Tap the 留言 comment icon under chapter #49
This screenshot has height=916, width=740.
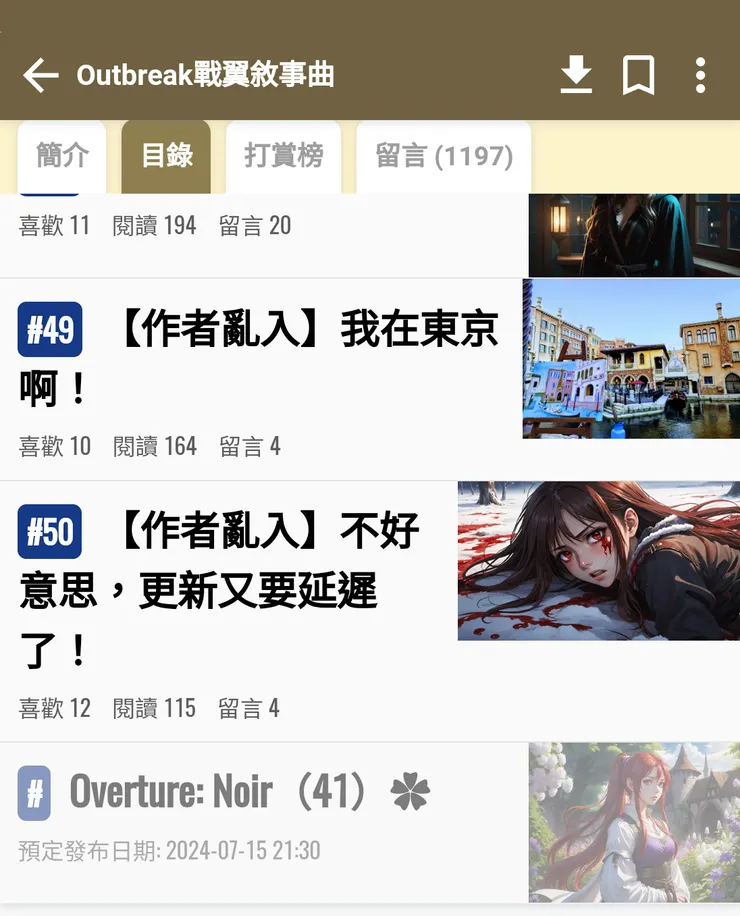click(250, 446)
